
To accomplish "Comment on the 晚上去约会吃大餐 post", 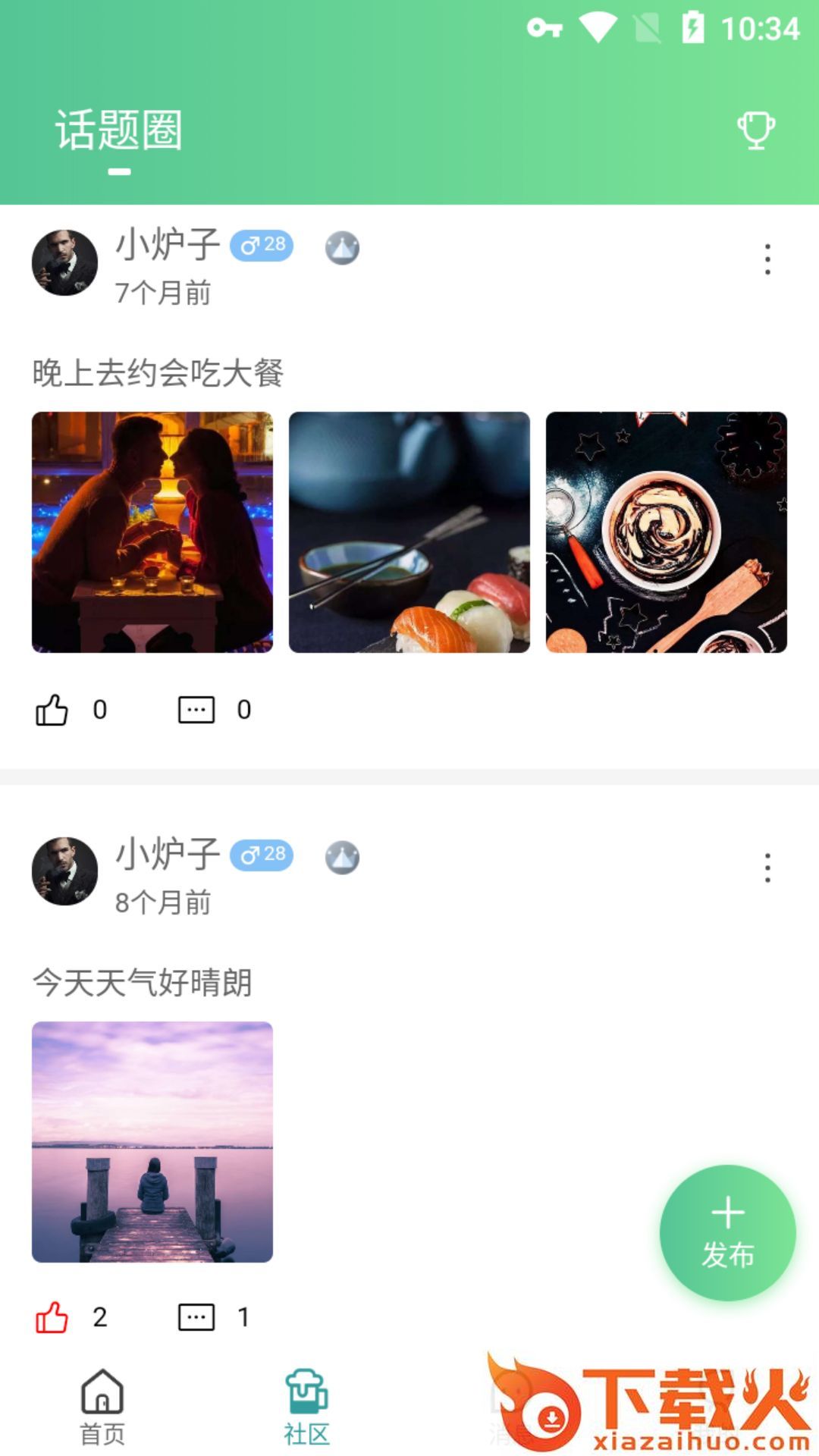I will pyautogui.click(x=196, y=710).
